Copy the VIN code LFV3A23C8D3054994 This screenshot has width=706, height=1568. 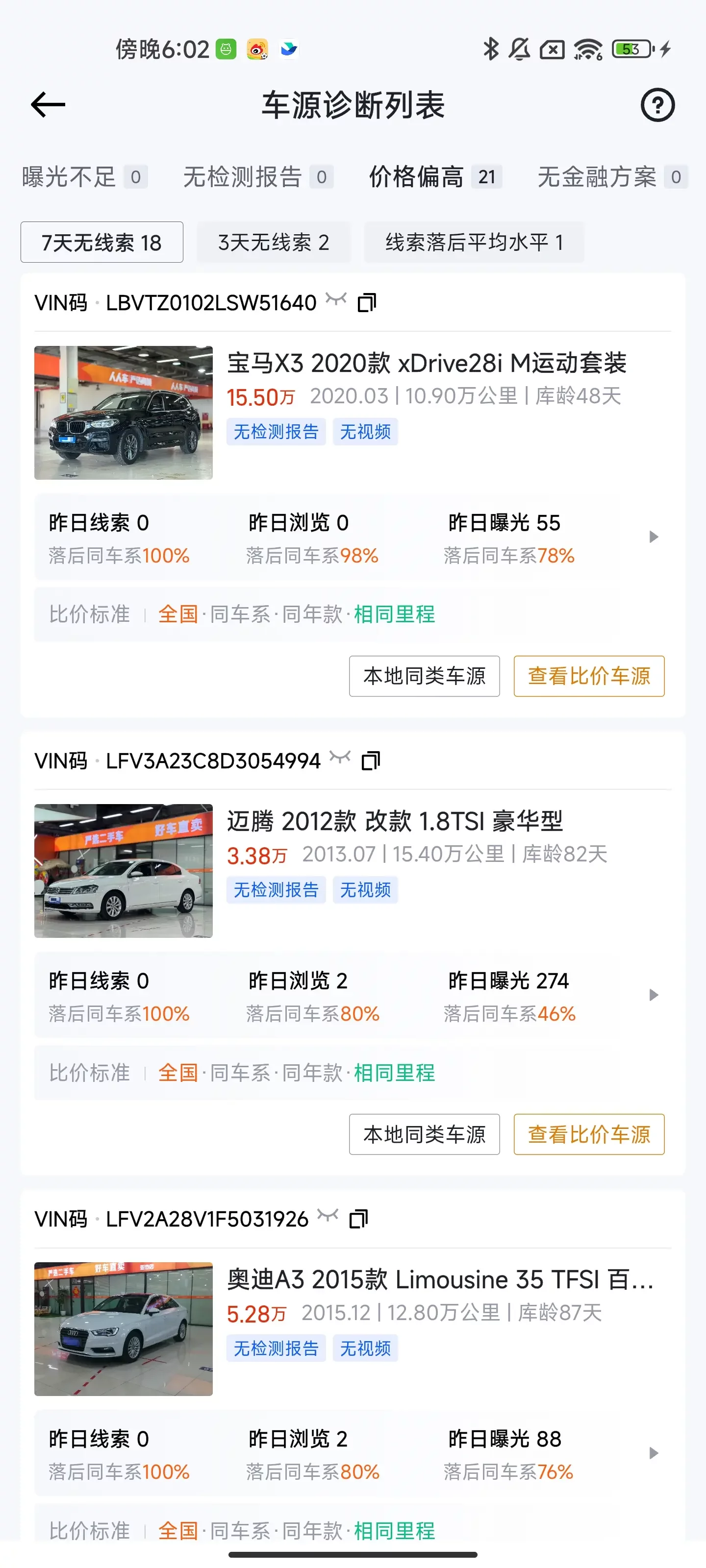[370, 761]
